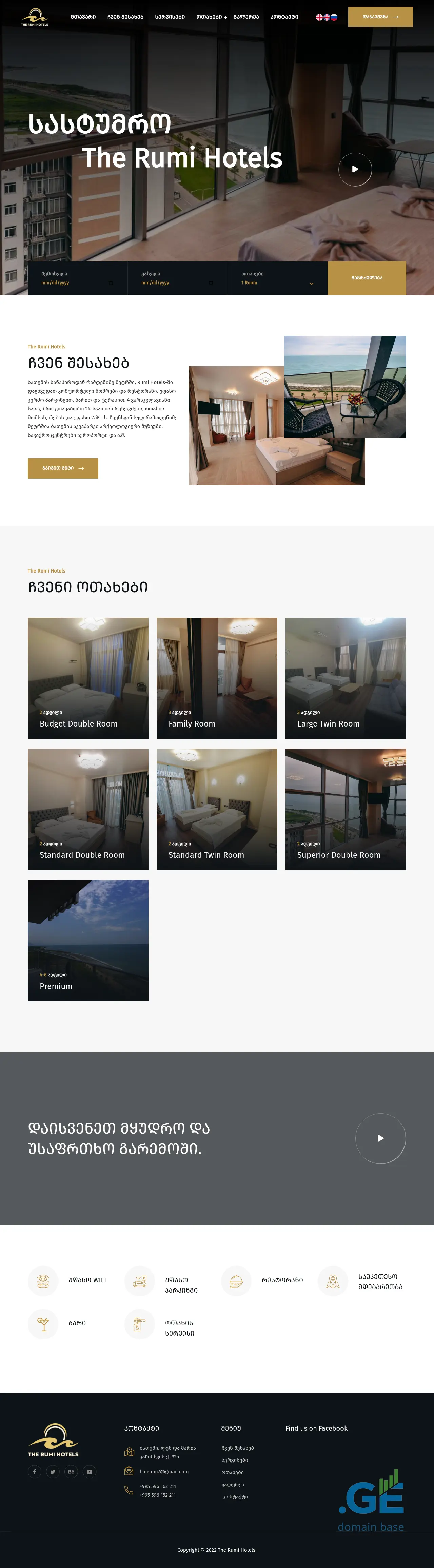Viewport: 434px width, 1568px height.
Task: Open the მთავარი (Home) nav link
Action: [x=83, y=17]
